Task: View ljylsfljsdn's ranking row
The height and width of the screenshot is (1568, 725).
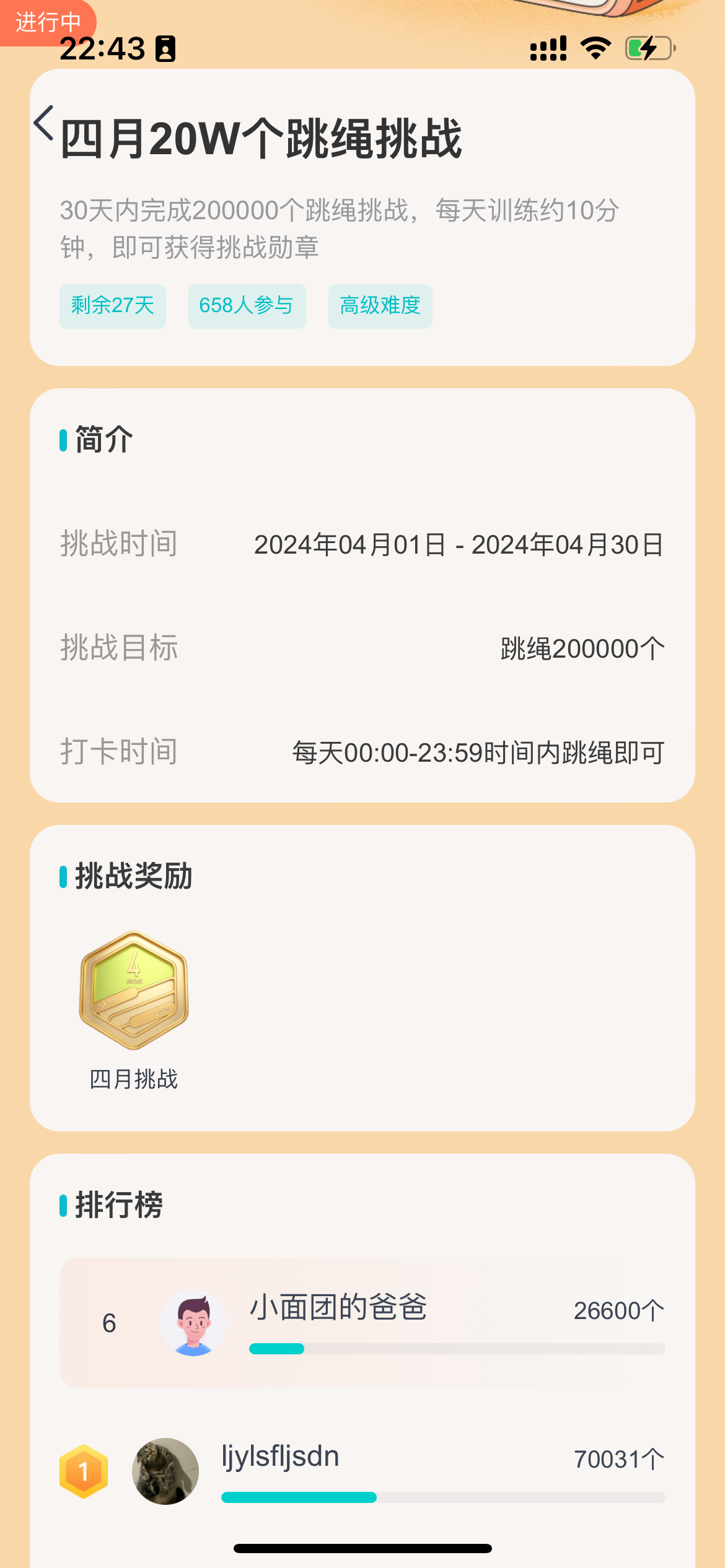Action: [362, 1471]
